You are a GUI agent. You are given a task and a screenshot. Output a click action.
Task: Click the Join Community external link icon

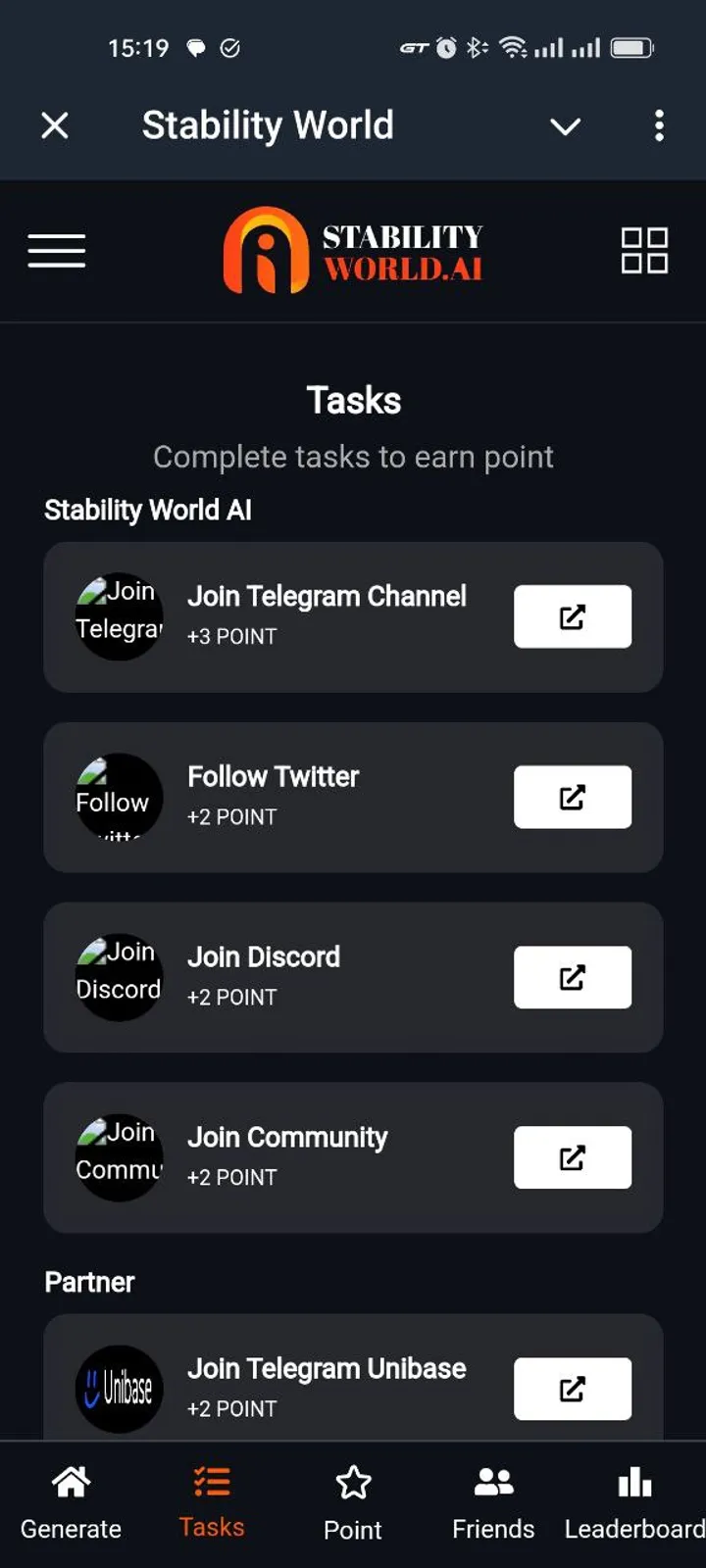pos(572,1157)
